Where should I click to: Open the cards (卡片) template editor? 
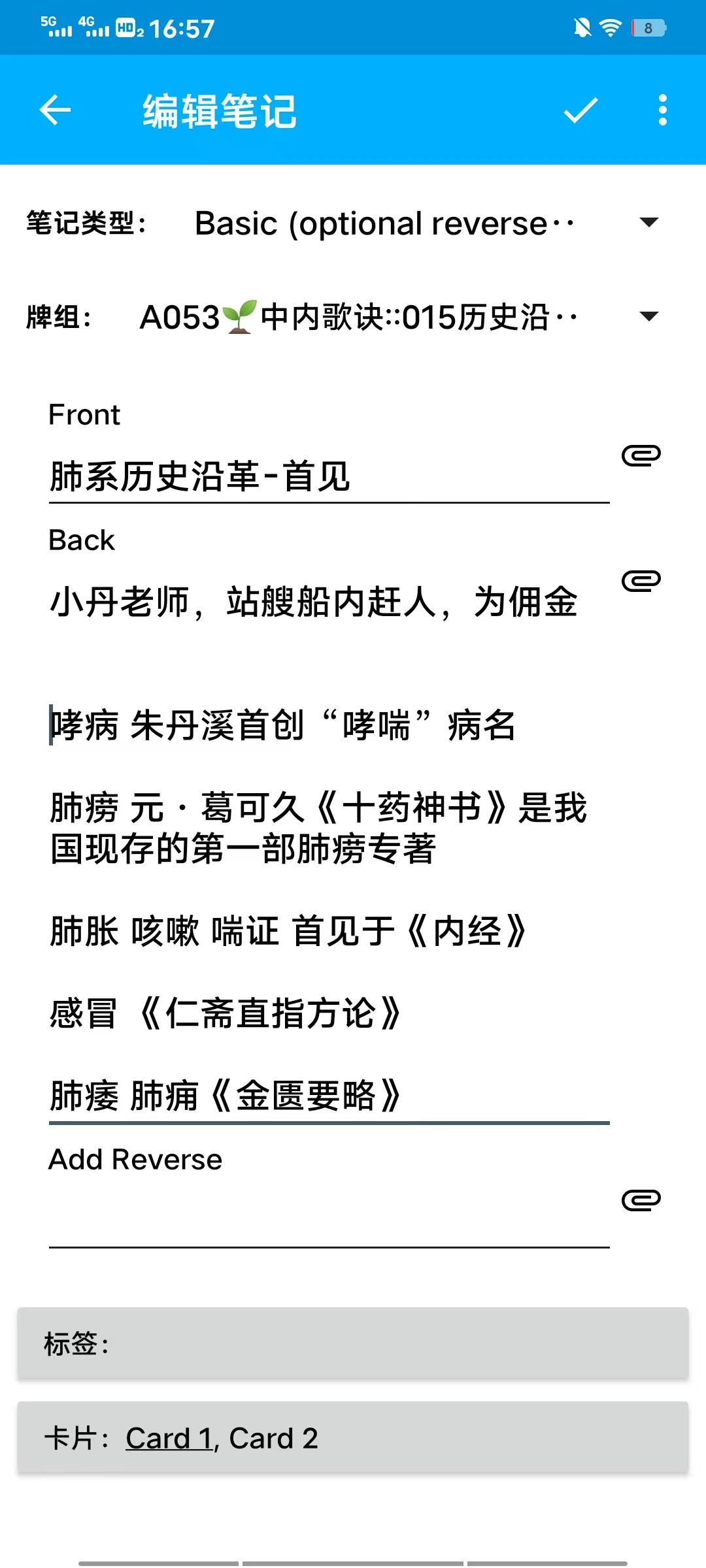coord(353,1437)
